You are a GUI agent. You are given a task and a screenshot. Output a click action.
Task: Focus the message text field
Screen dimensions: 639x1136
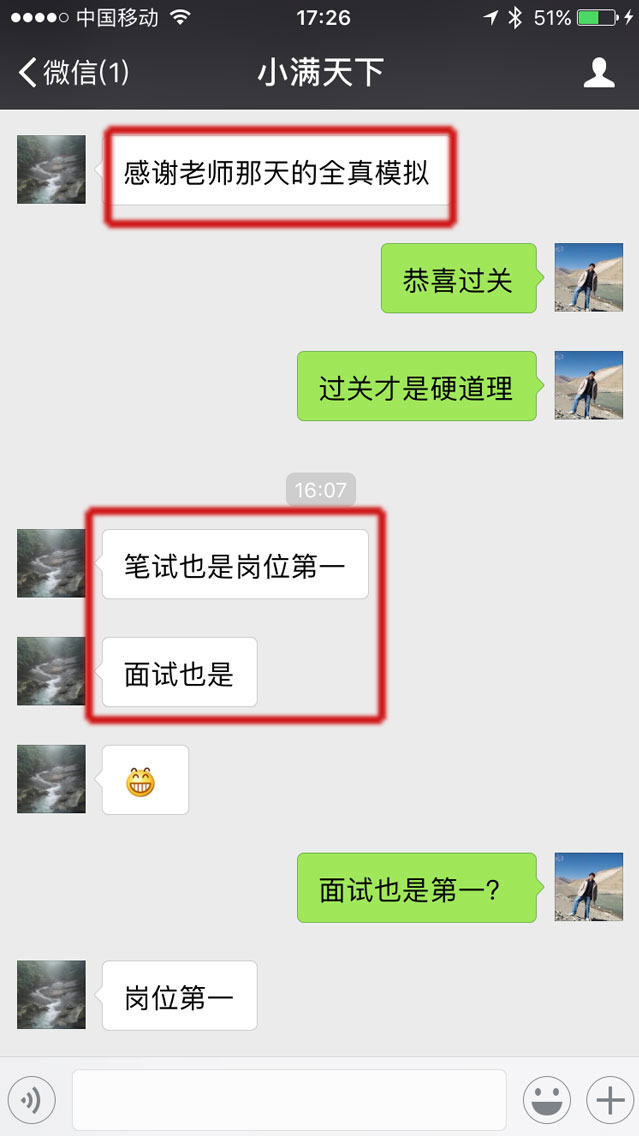point(288,1101)
